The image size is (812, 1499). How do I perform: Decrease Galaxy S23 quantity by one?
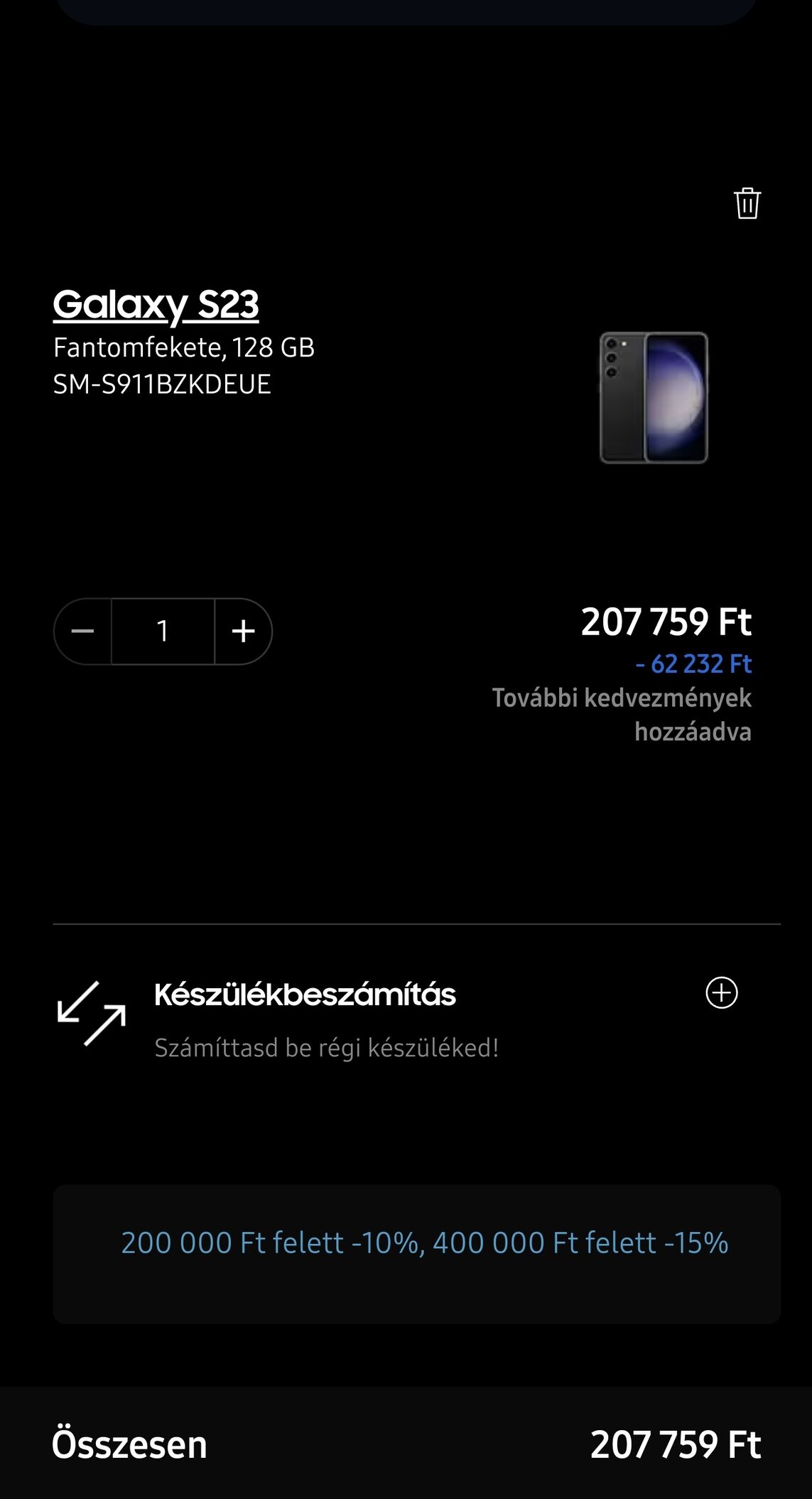pyautogui.click(x=83, y=631)
